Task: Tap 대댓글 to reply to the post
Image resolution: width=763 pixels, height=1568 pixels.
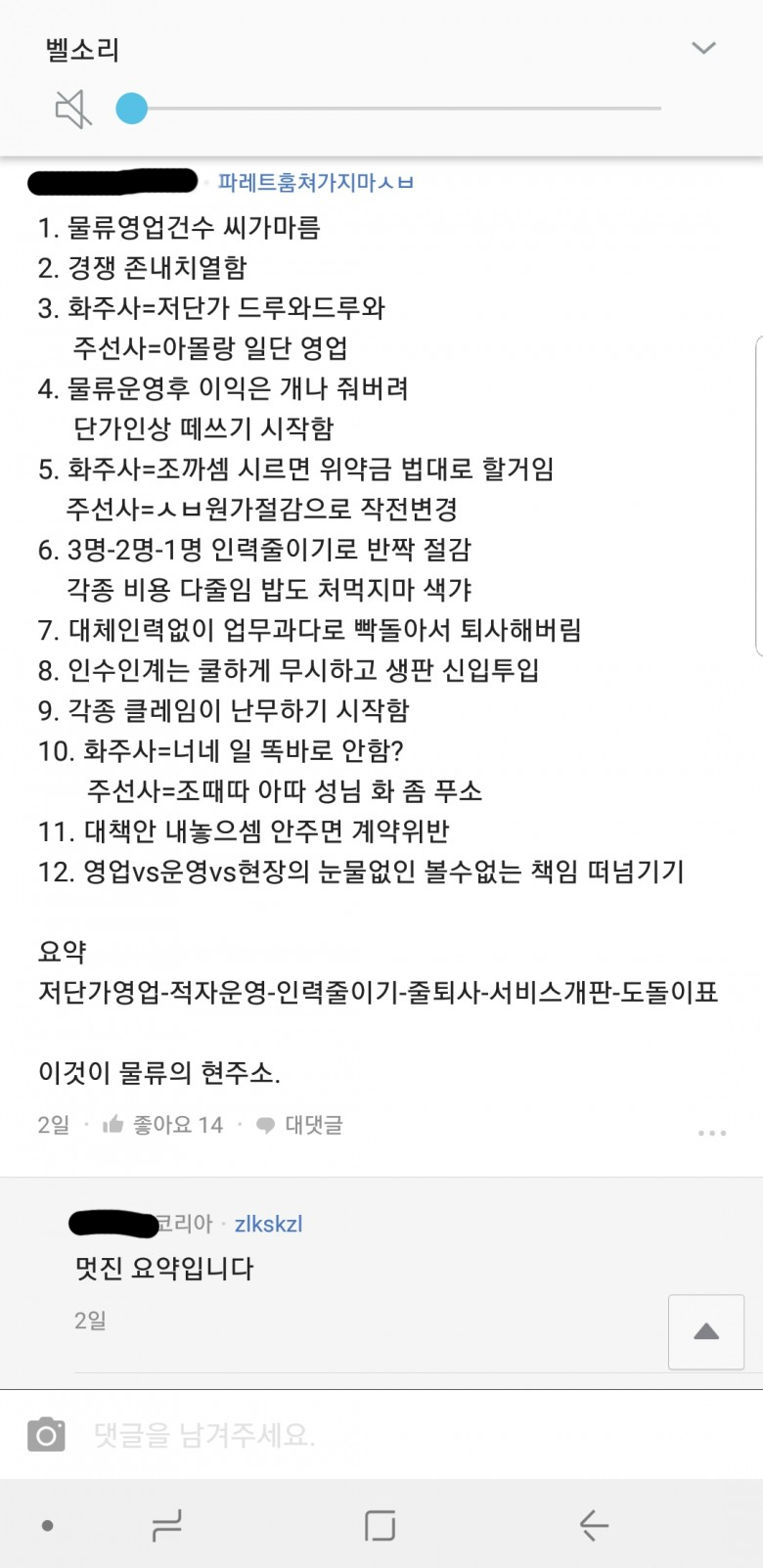Action: (299, 1125)
